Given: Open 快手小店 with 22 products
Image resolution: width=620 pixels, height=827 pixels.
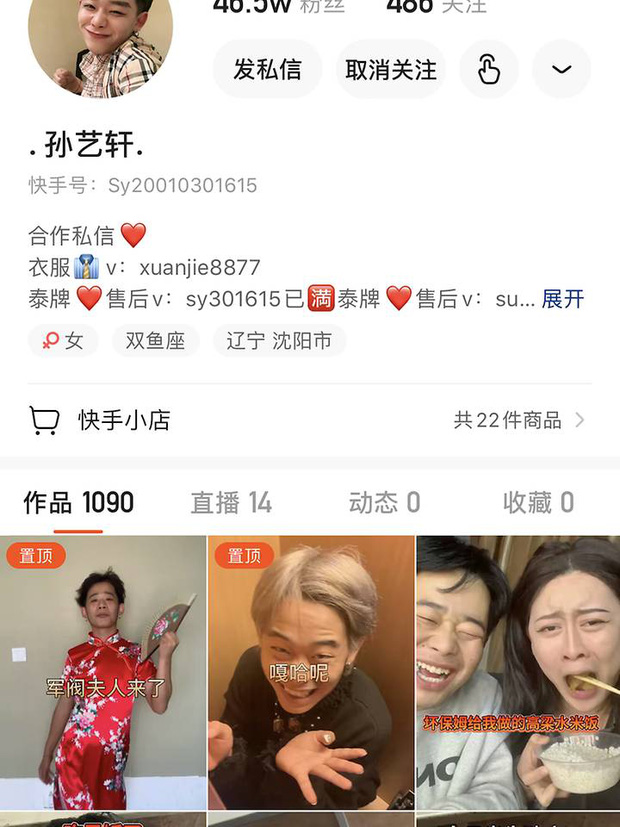Looking at the screenshot, I should (x=309, y=420).
